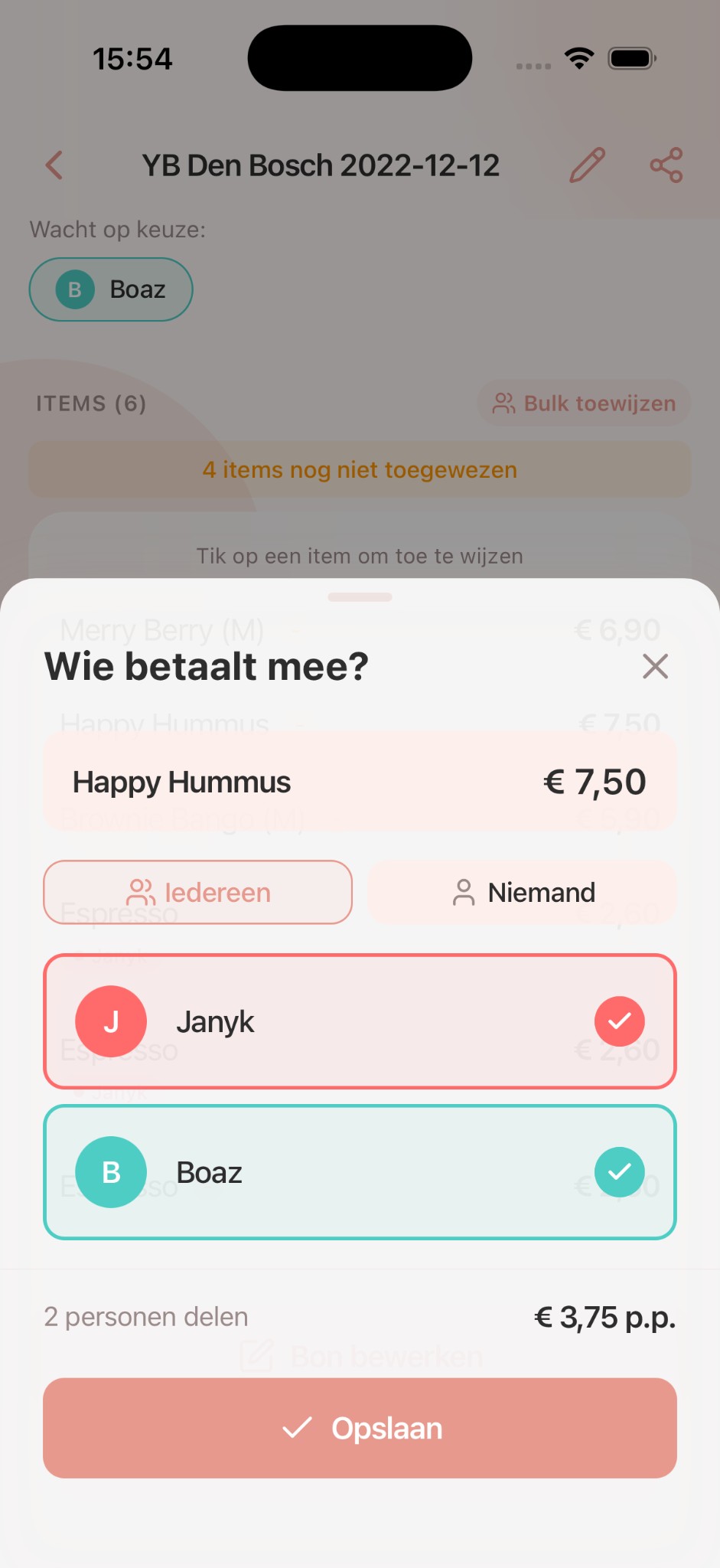The height and width of the screenshot is (1568, 720).
Task: Toggle the Boaz chip under Wacht op keuze
Action: coord(110,289)
